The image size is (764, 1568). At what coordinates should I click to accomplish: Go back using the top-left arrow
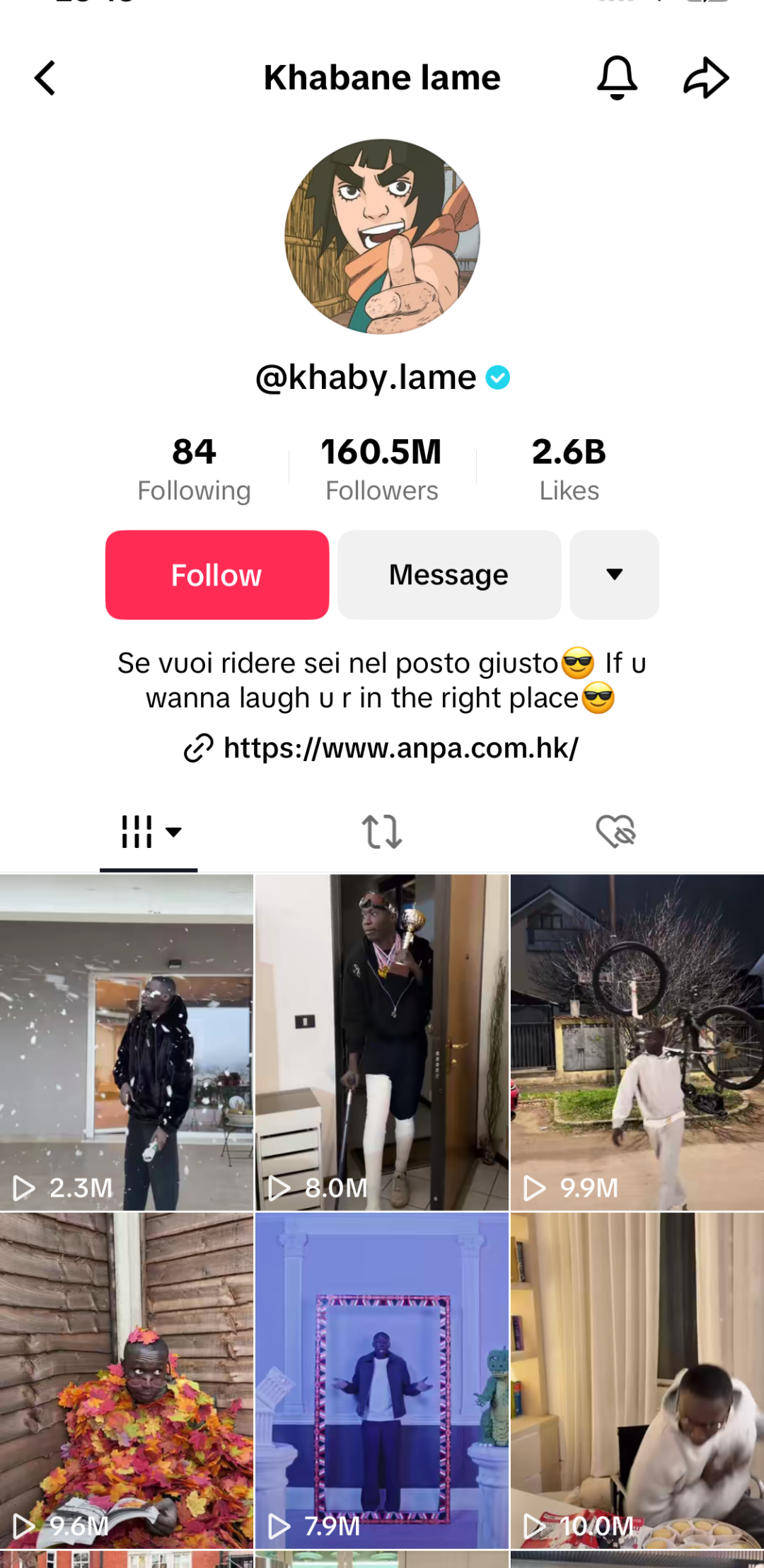pos(45,78)
